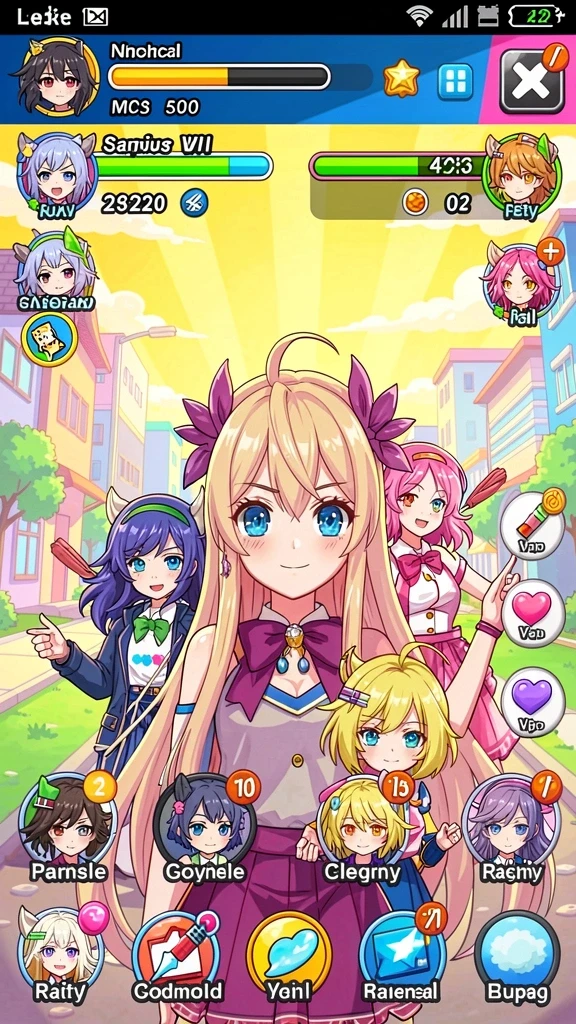This screenshot has height=1024, width=576.
Task: Close the screen with the X button
Action: point(532,82)
